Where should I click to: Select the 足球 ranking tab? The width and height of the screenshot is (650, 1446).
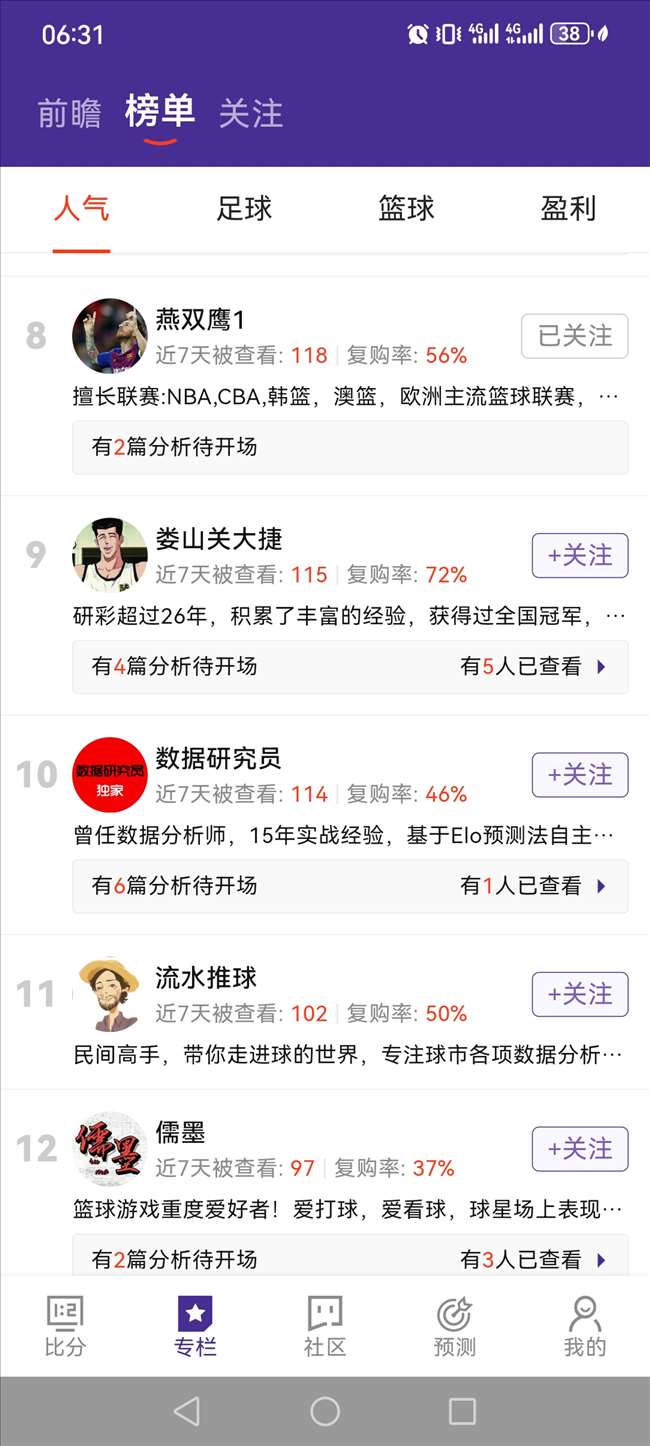(x=244, y=208)
